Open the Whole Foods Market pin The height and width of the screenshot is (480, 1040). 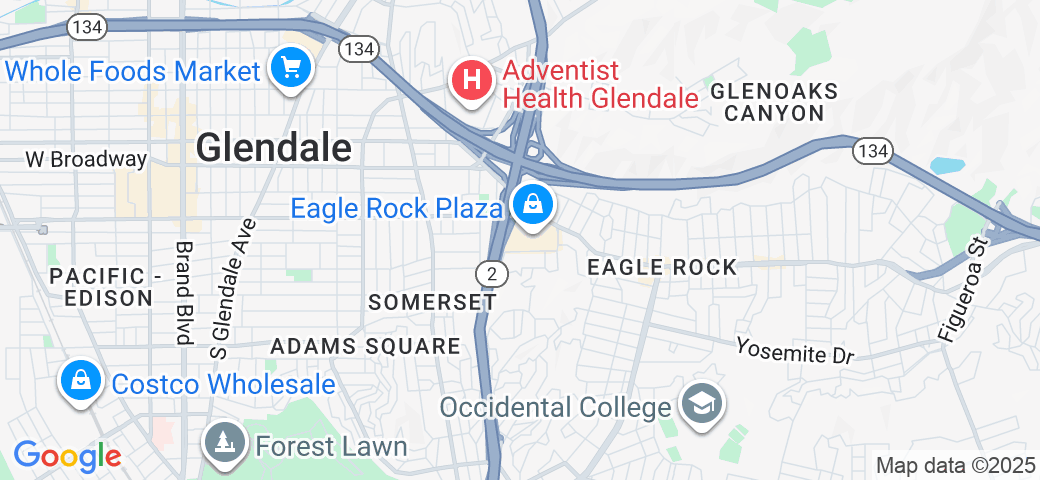[292, 69]
